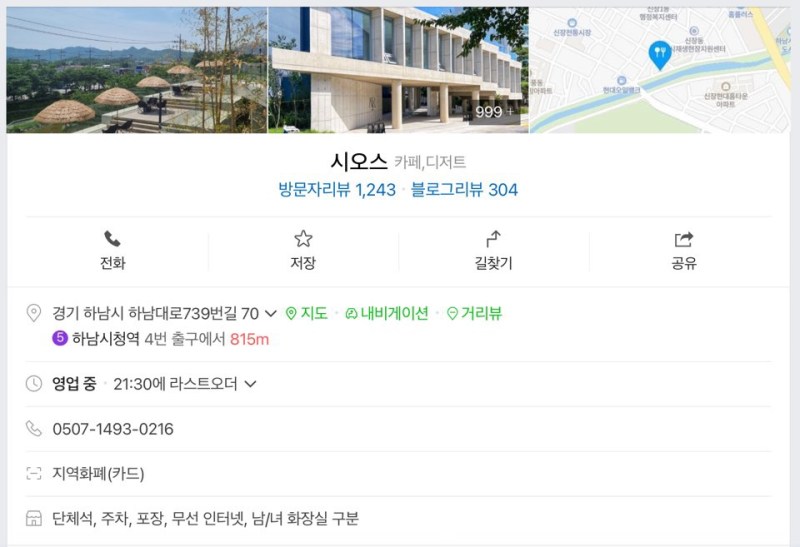
Task: Expand the address details chevron
Action: [x=270, y=314]
